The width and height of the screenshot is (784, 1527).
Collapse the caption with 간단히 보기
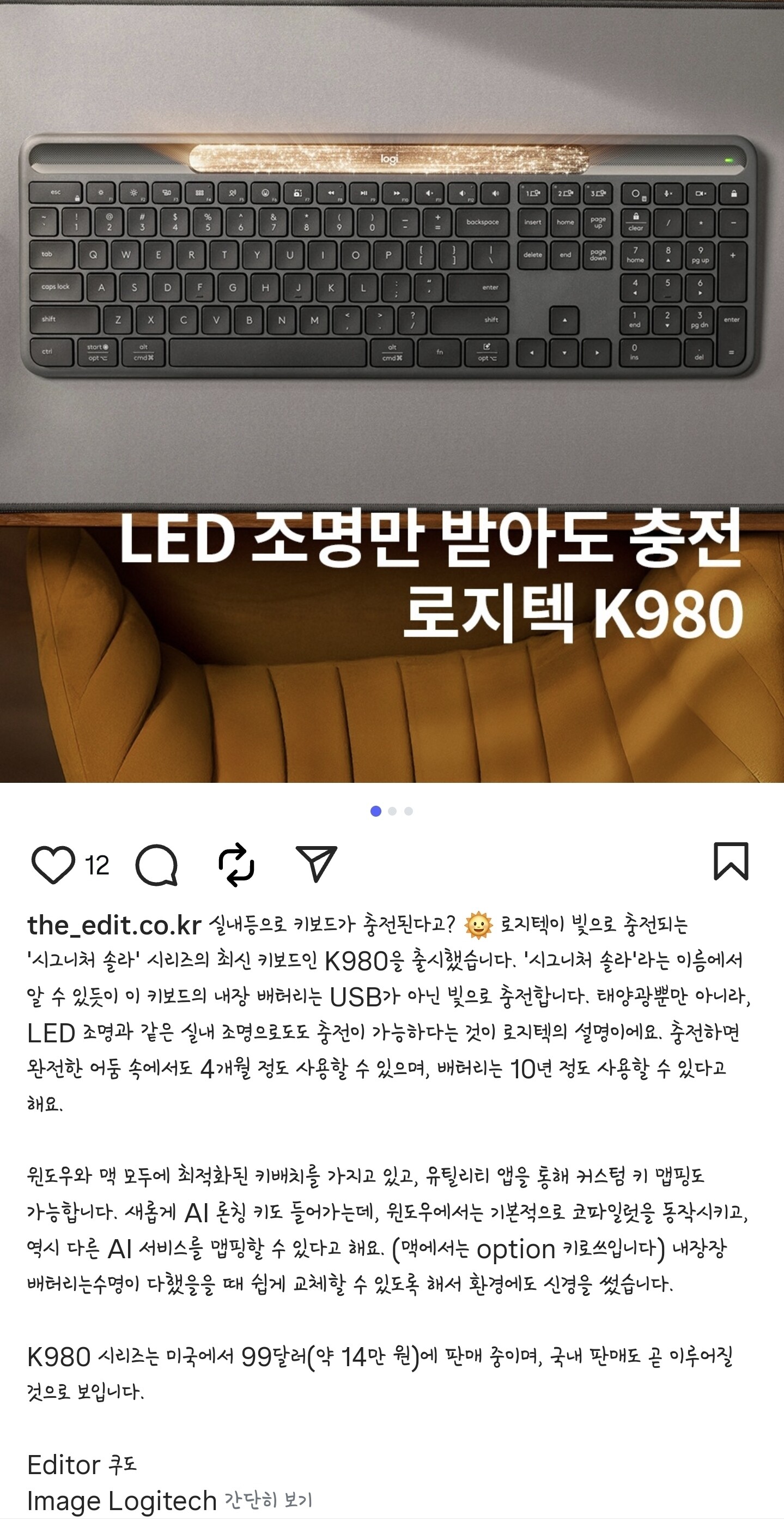[x=268, y=1500]
